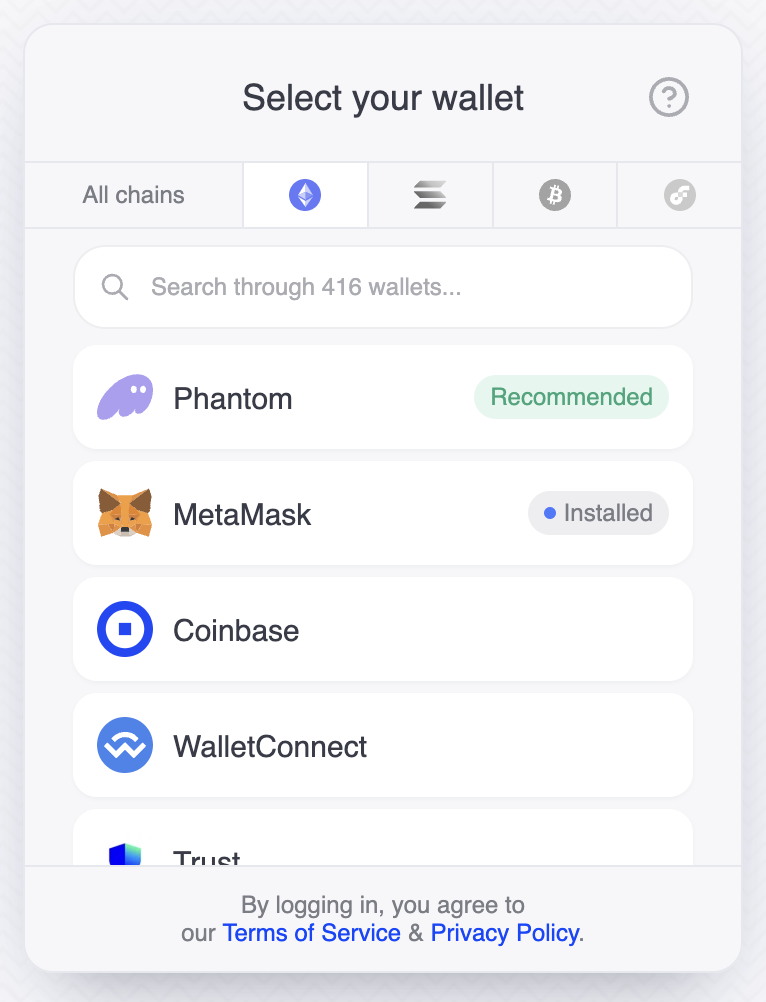
Task: Open the Privacy Policy link
Action: 505,933
